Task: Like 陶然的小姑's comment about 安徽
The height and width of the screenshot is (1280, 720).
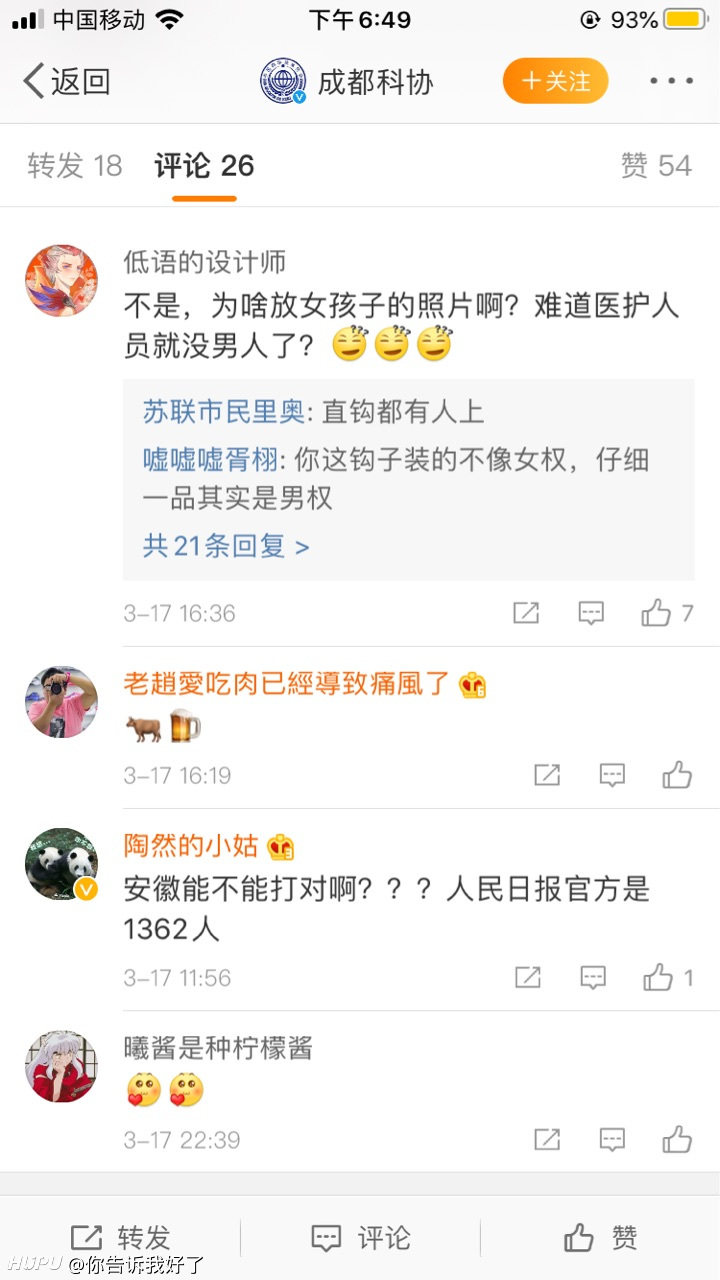Action: point(668,977)
